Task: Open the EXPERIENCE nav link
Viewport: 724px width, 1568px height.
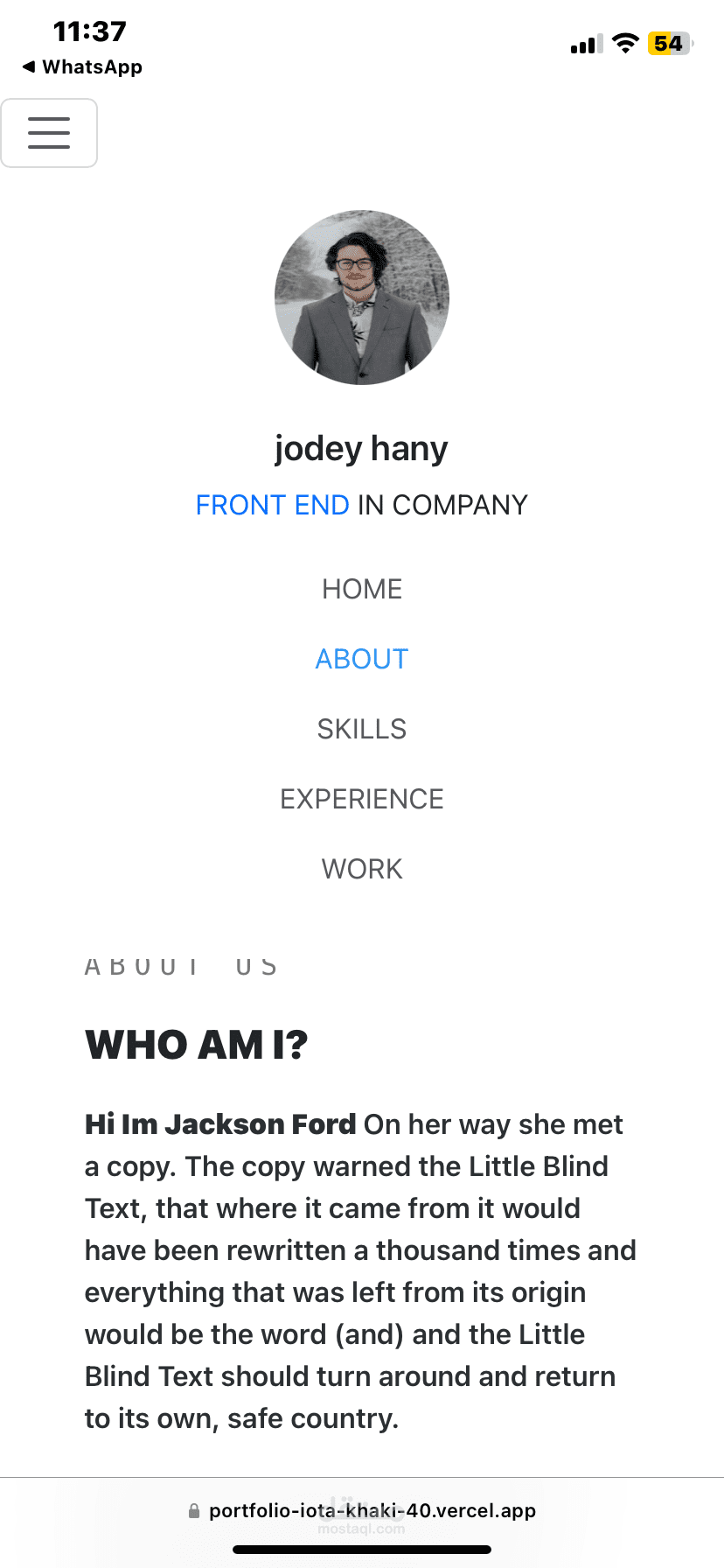Action: click(x=362, y=799)
